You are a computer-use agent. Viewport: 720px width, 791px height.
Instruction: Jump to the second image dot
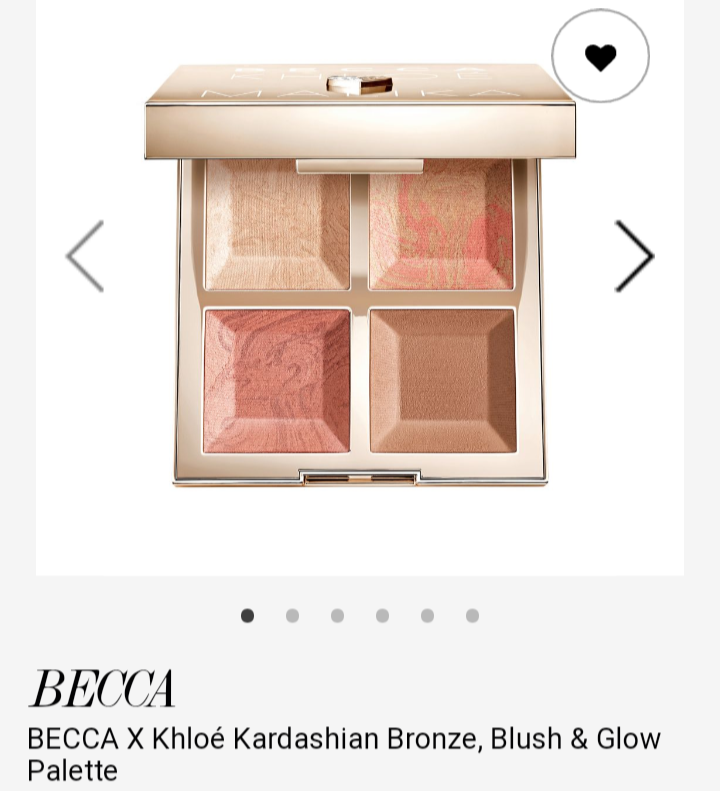click(292, 616)
